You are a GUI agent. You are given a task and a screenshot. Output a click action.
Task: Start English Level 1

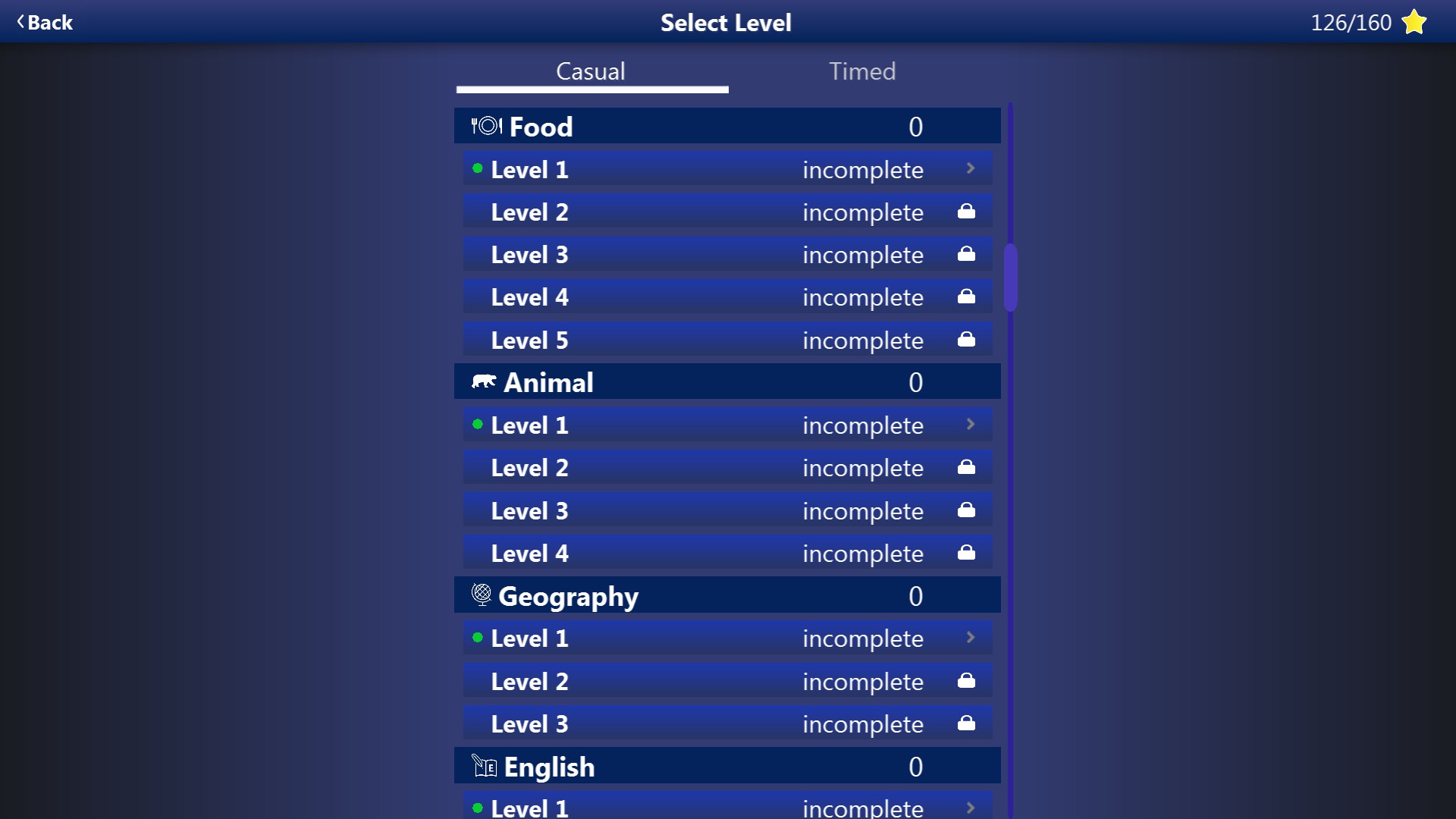pyautogui.click(x=726, y=807)
